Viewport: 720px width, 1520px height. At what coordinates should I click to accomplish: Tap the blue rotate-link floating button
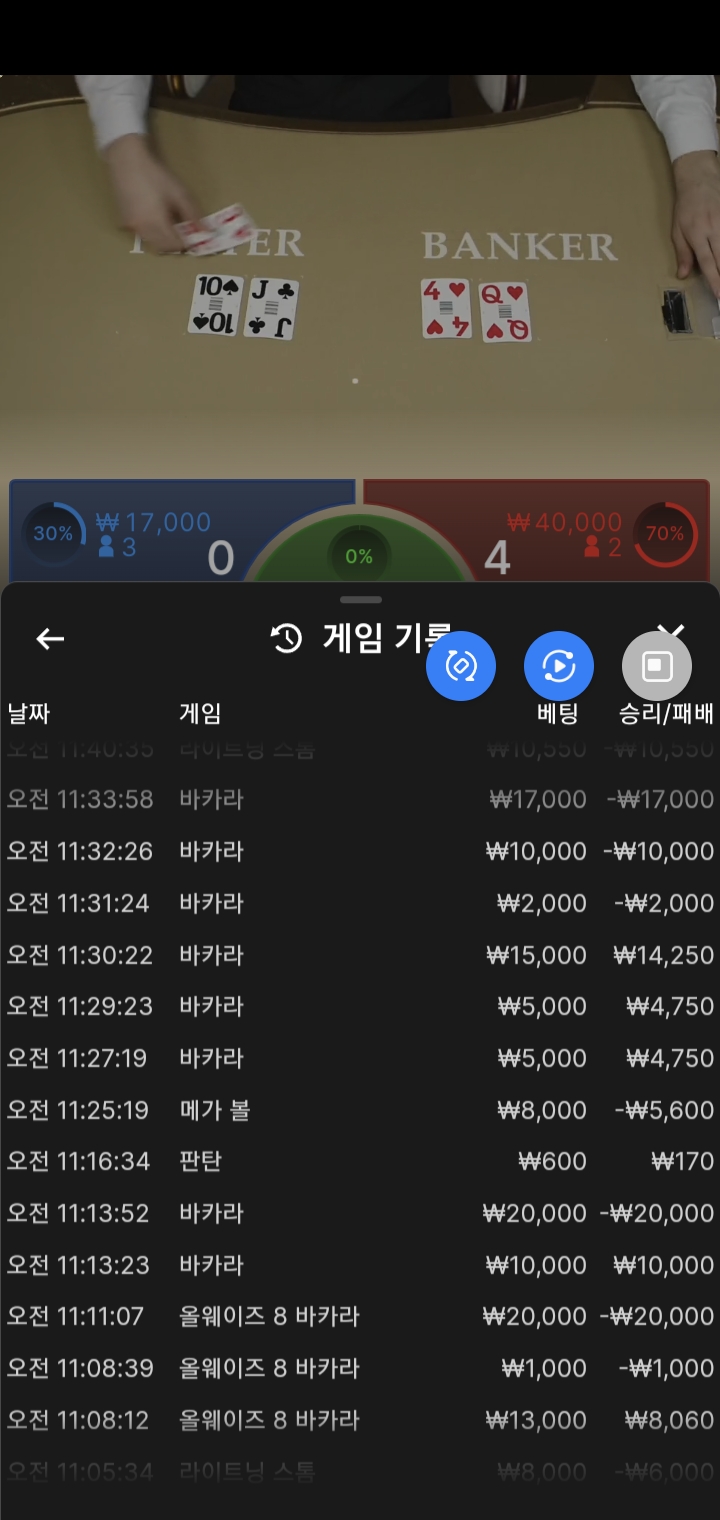click(x=461, y=666)
